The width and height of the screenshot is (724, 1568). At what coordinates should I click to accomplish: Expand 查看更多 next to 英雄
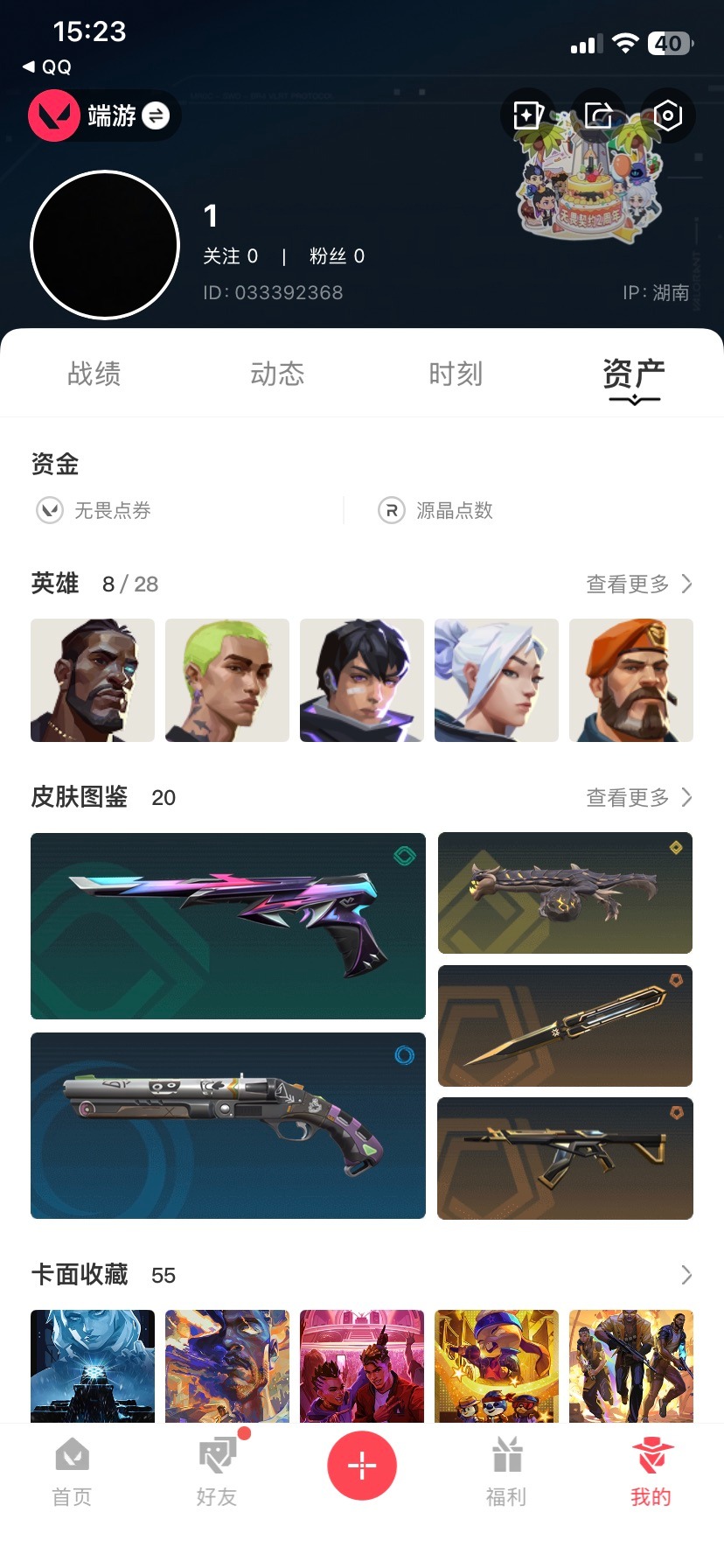point(638,584)
